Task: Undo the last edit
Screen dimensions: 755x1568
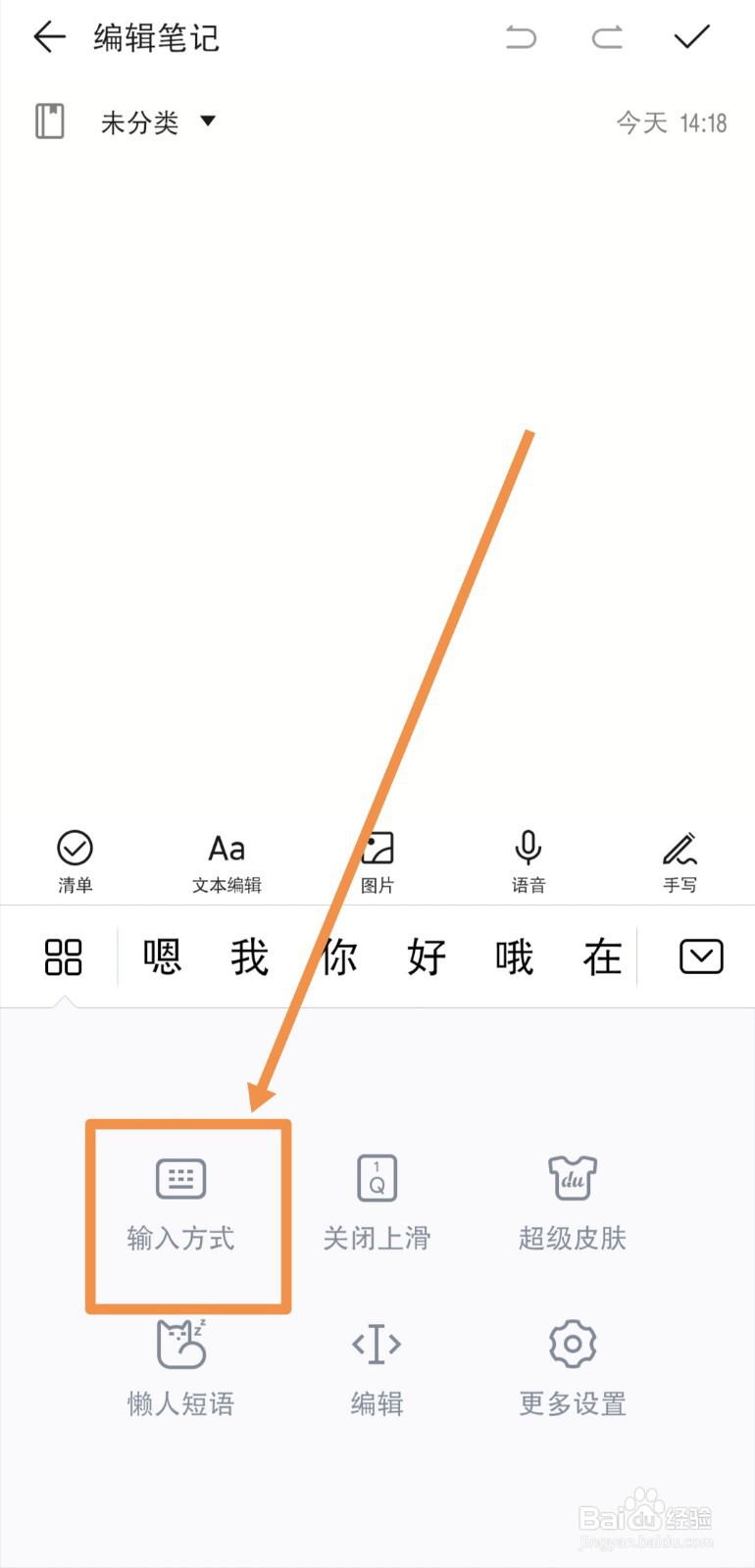Action: (523, 37)
